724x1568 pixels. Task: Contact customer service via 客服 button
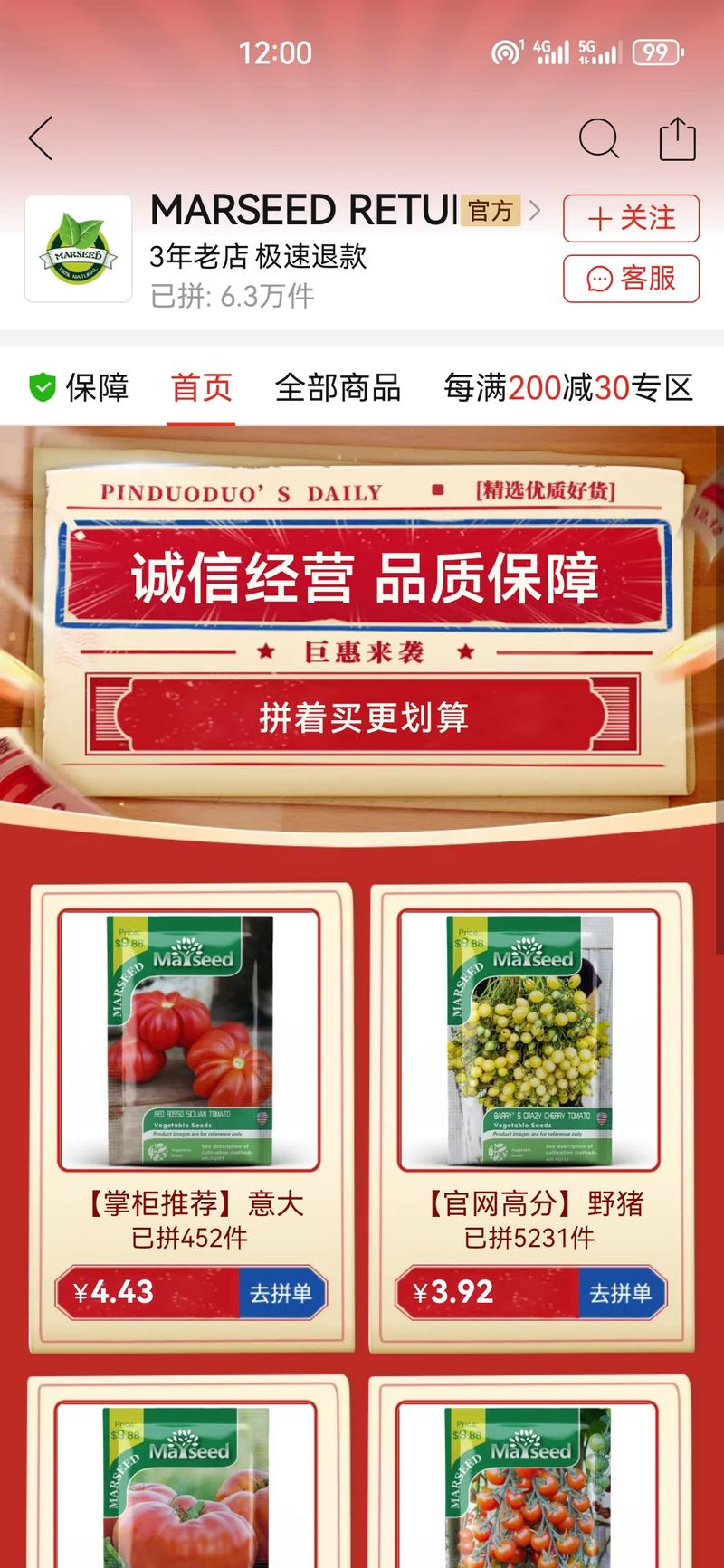pyautogui.click(x=631, y=280)
